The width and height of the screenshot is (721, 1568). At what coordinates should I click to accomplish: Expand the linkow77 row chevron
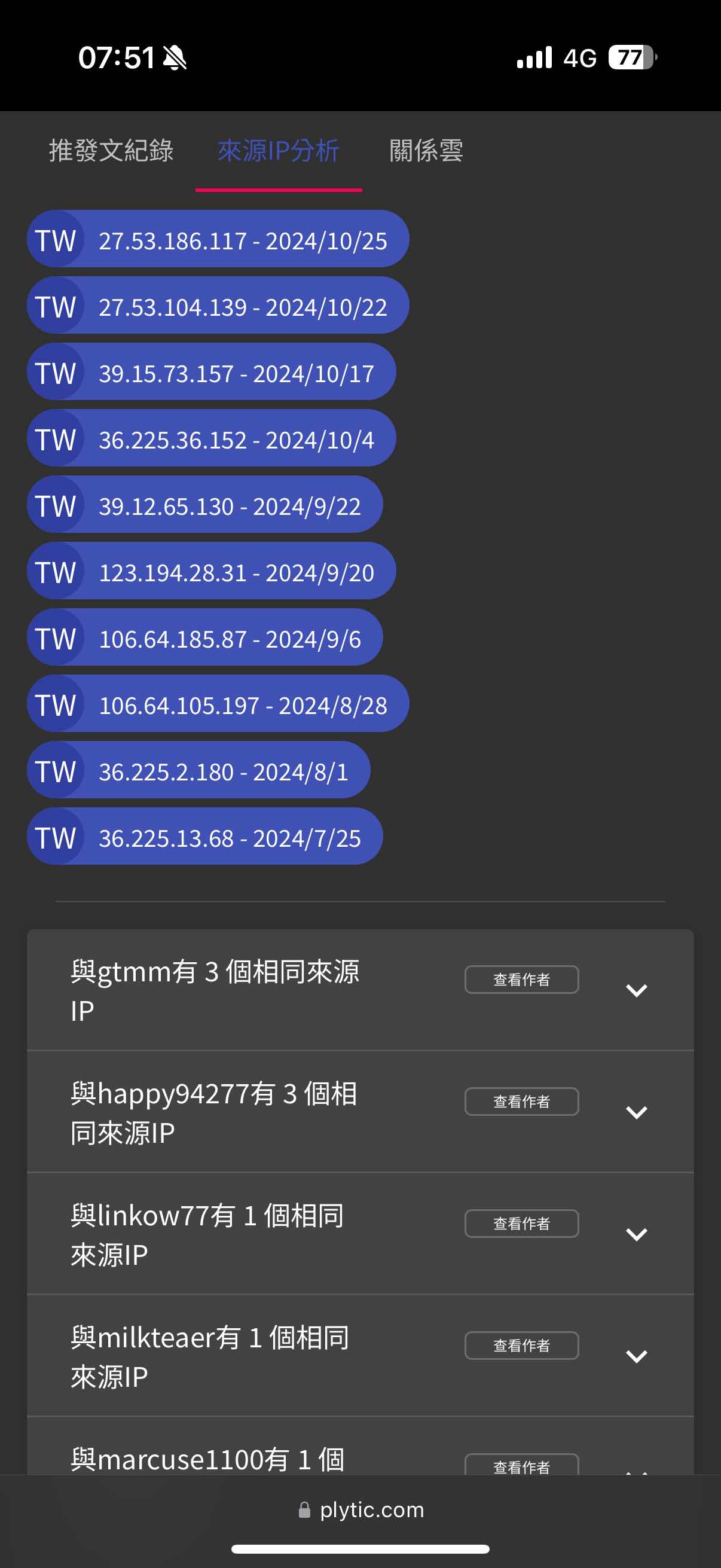tap(637, 1234)
